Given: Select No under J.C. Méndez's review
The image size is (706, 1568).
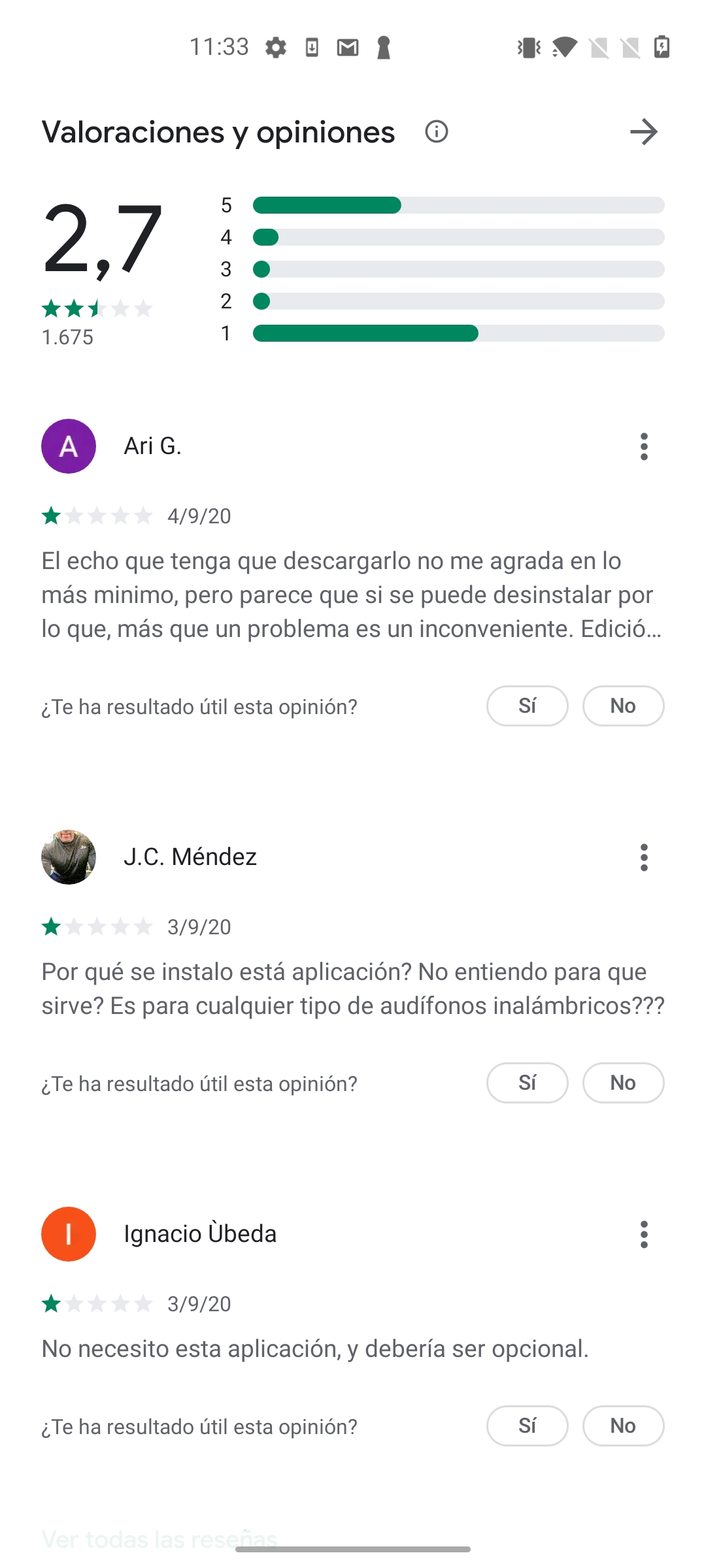Looking at the screenshot, I should 623,1083.
